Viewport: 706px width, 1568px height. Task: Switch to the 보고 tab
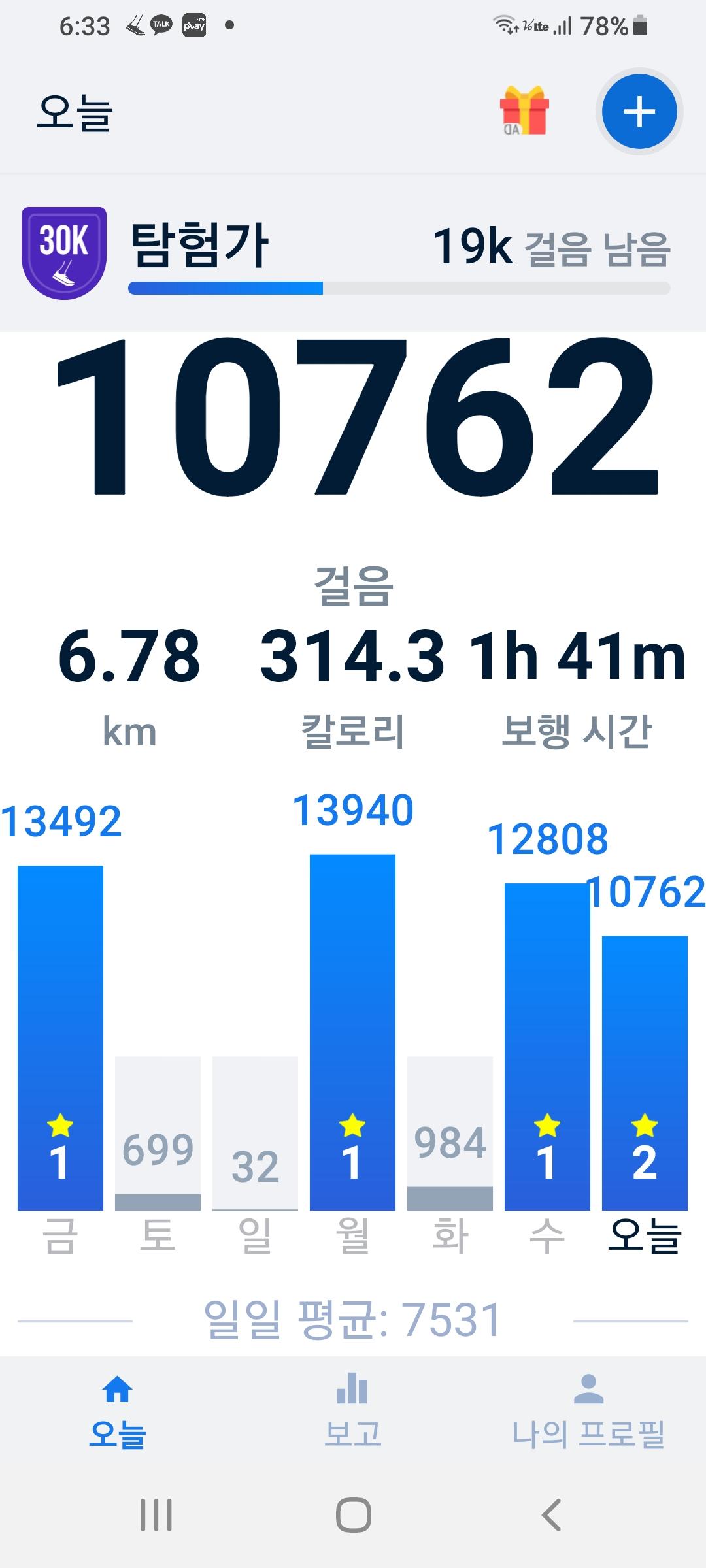point(353,1411)
